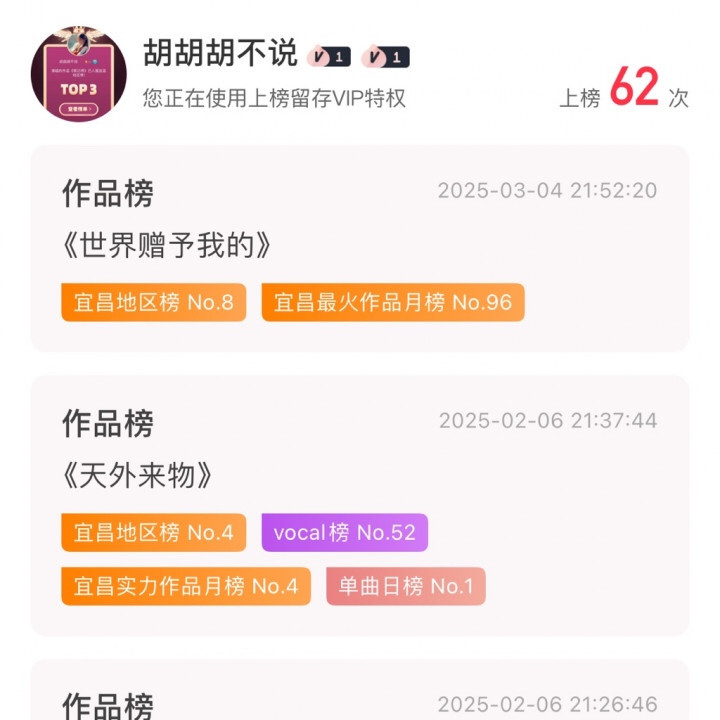This screenshot has height=720, width=720.
Task: Tap the 宜昌实力作品月榜 No.4 chip
Action: tap(186, 586)
